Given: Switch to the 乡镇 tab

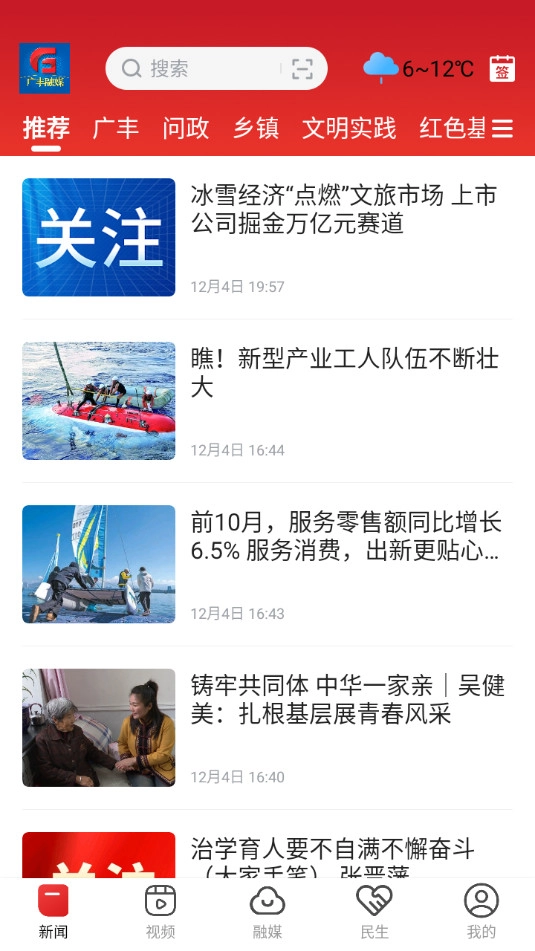Looking at the screenshot, I should 256,129.
